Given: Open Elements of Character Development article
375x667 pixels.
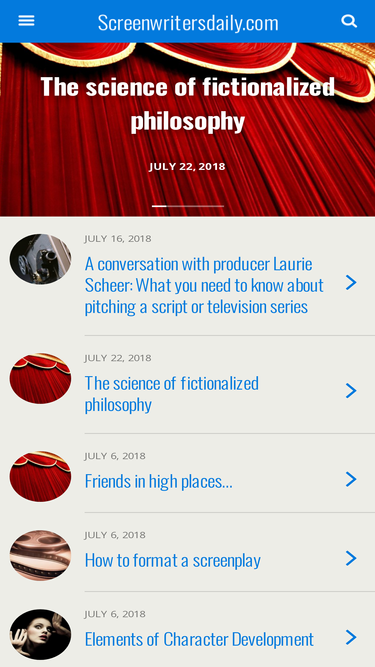Looking at the screenshot, I should point(188,630).
